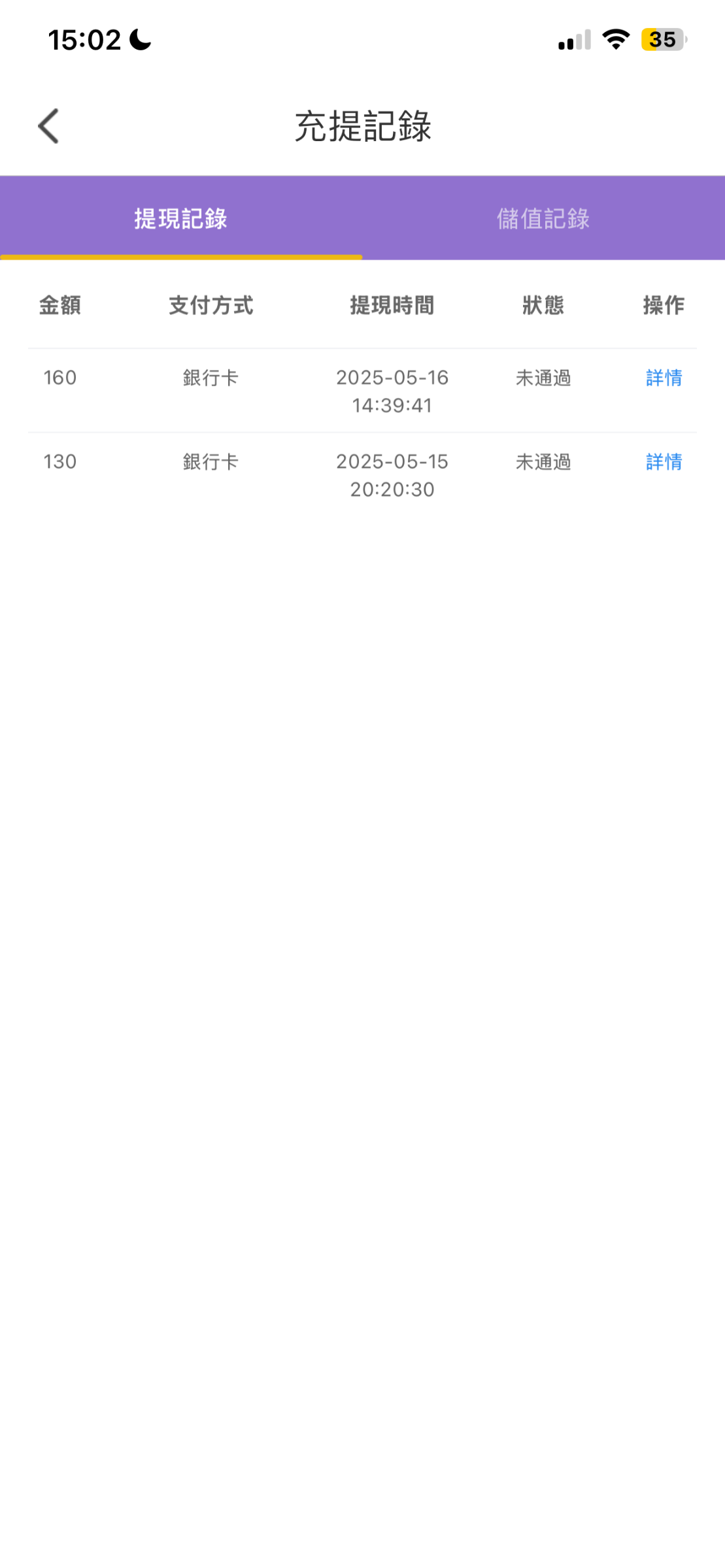Screen dimensions: 725x1568
Task: Tap the clock showing 15:02
Action: (84, 40)
